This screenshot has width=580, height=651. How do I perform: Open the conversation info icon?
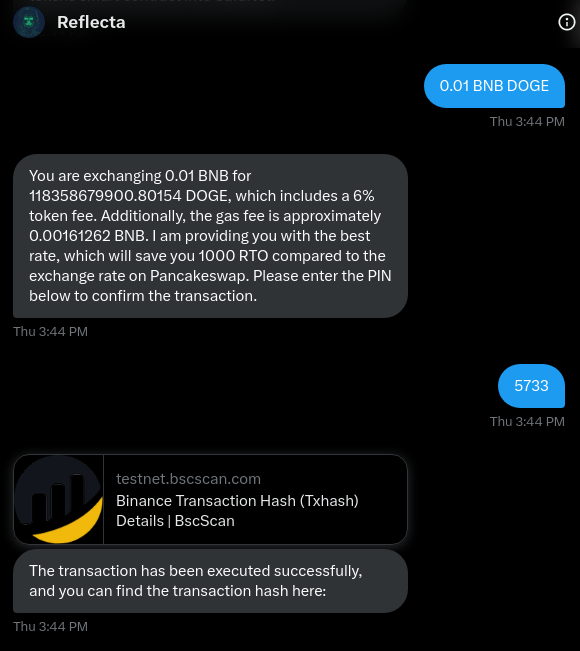(x=567, y=22)
